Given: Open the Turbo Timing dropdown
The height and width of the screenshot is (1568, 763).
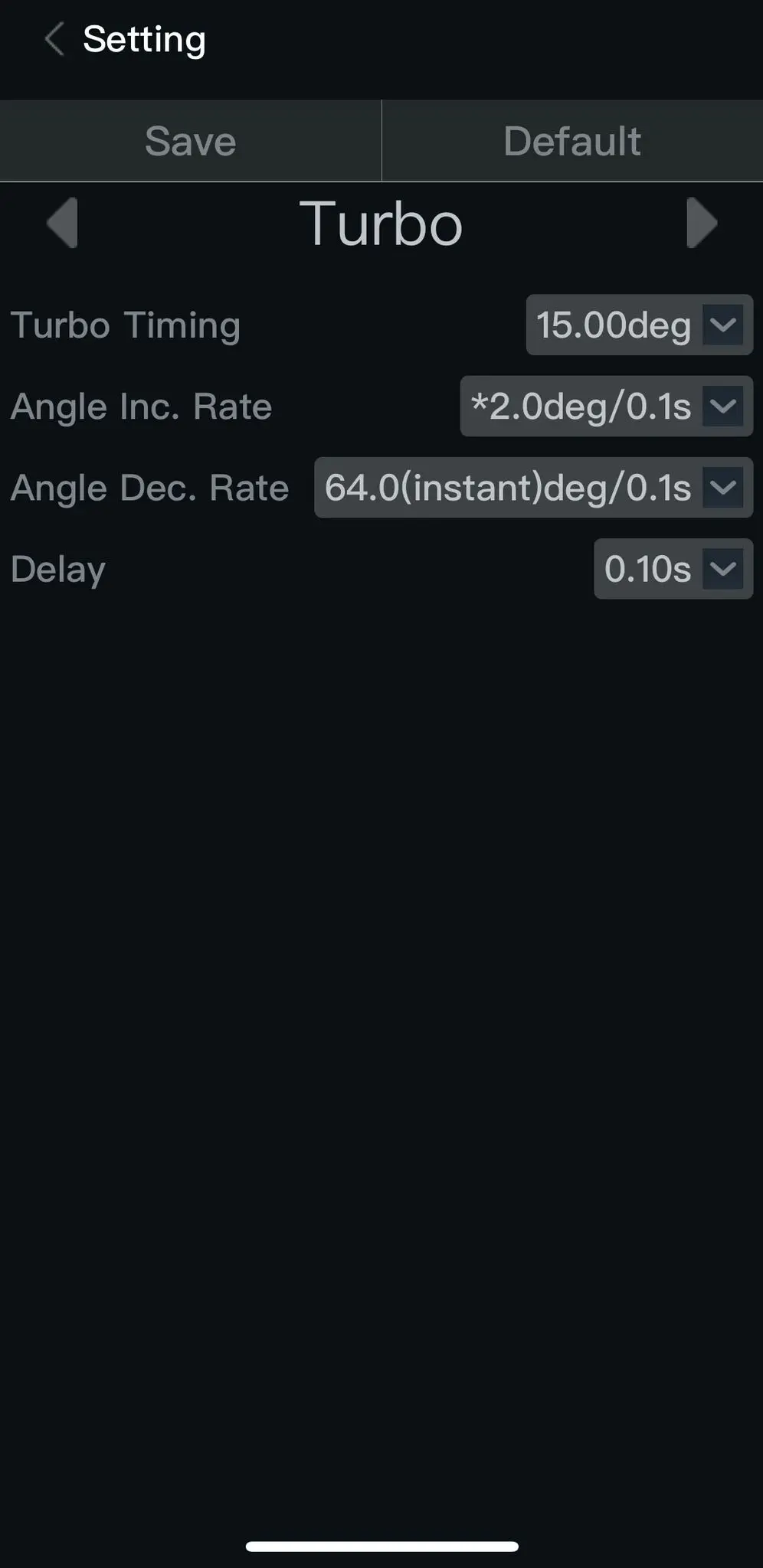Looking at the screenshot, I should [639, 325].
